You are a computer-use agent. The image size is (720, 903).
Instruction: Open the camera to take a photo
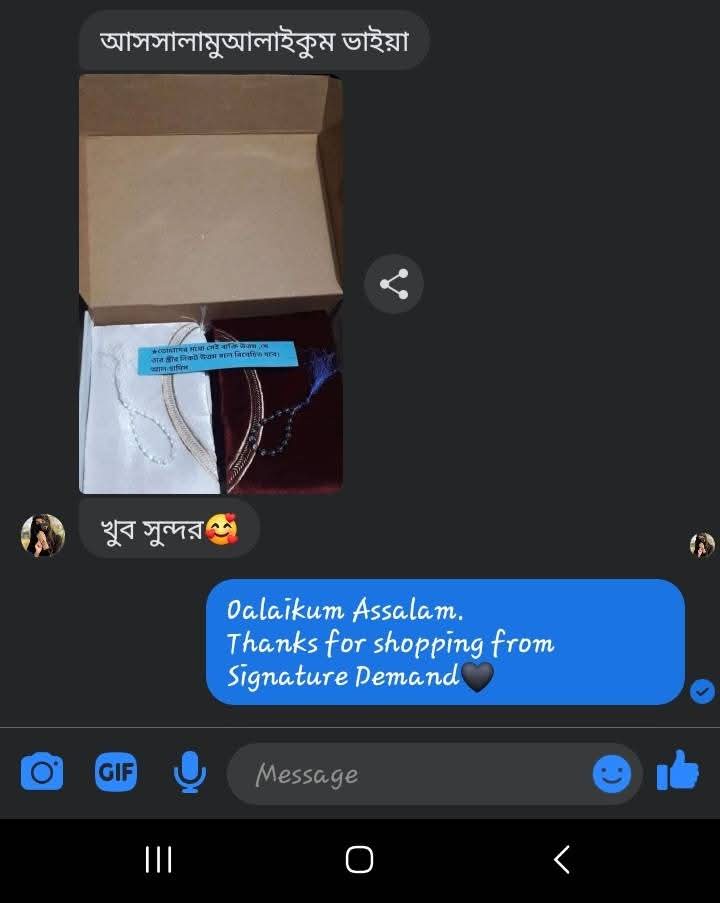42,773
